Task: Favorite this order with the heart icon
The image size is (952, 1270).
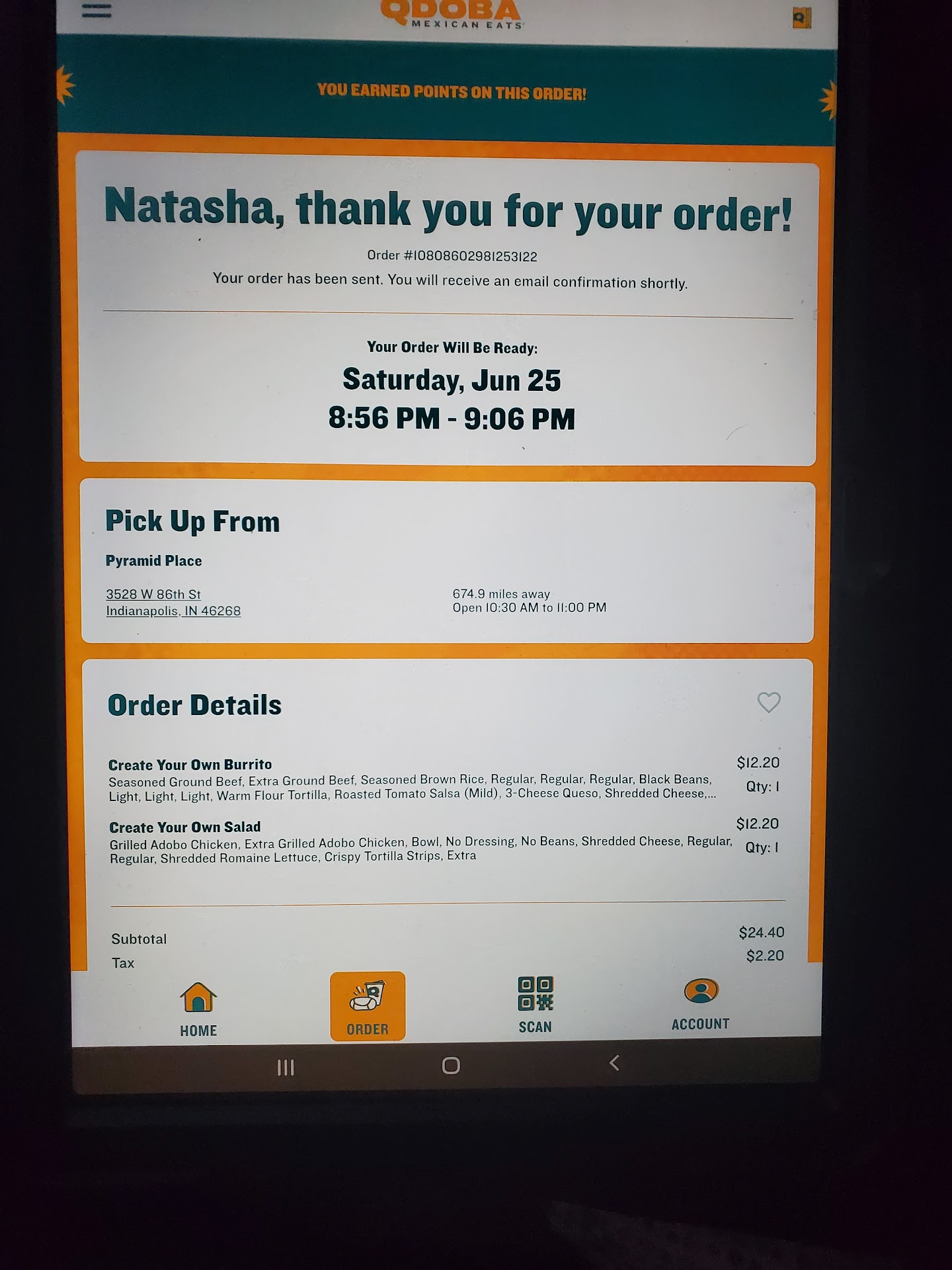Action: click(768, 702)
